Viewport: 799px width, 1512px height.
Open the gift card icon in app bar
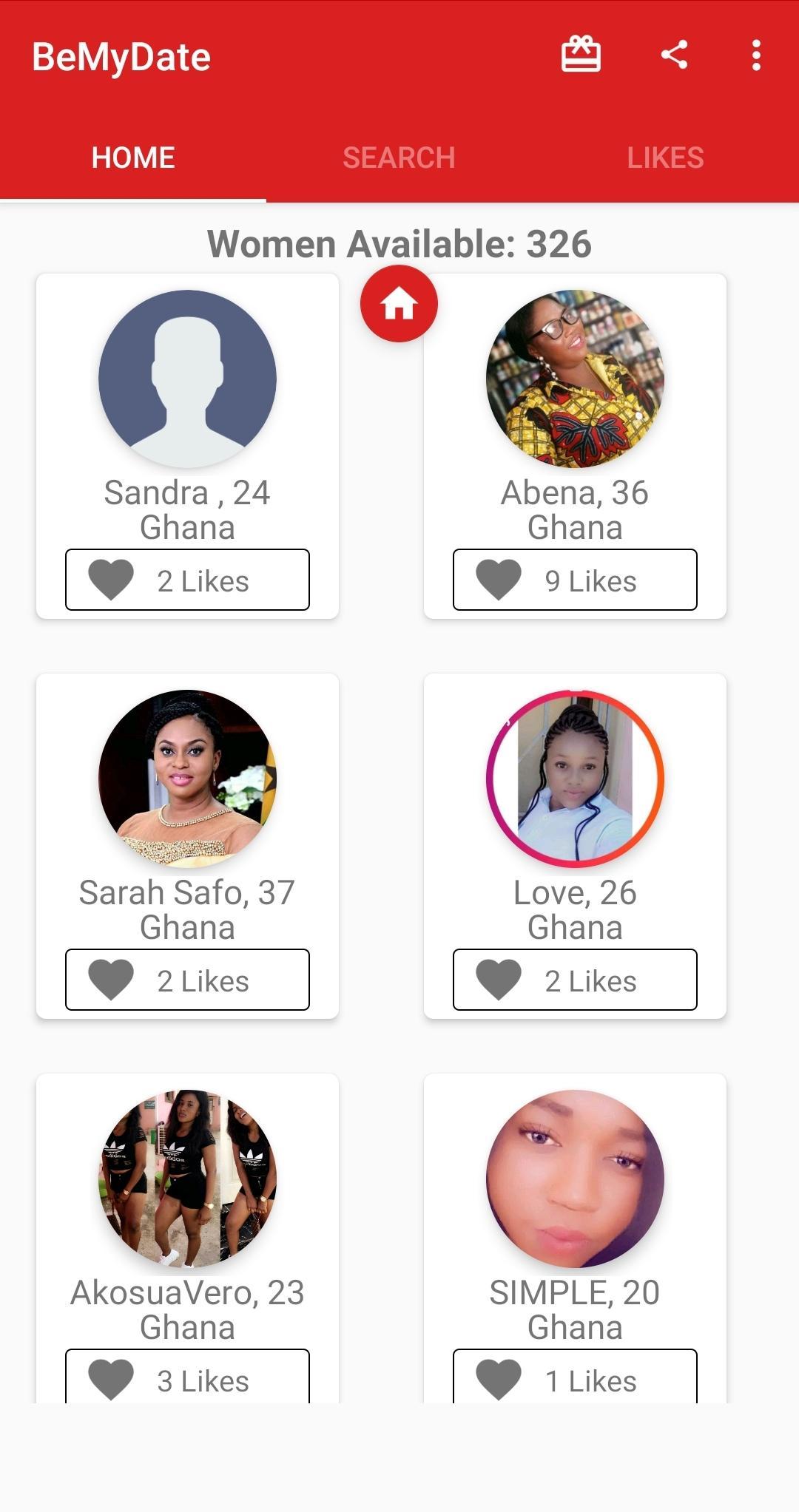click(x=581, y=55)
